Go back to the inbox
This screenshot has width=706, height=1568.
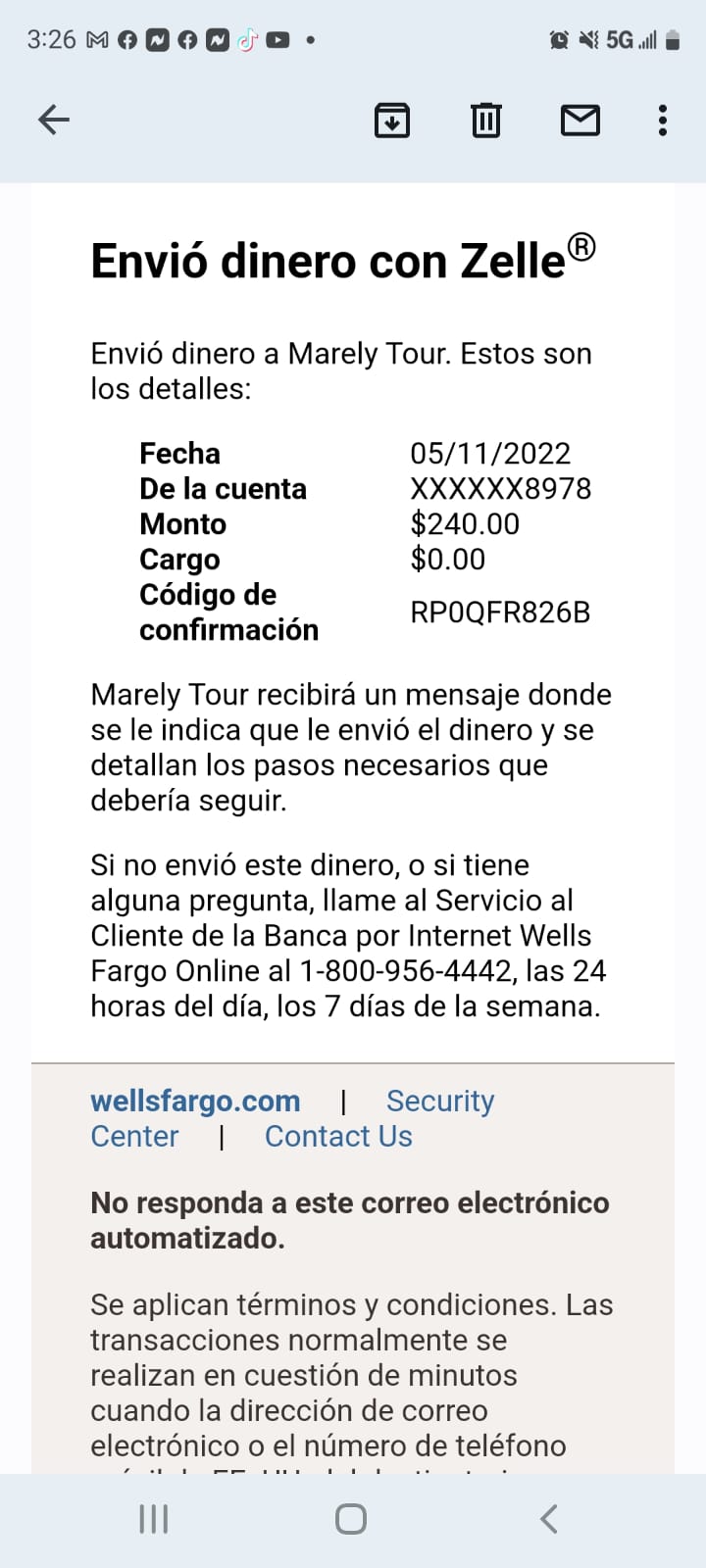pyautogui.click(x=54, y=120)
